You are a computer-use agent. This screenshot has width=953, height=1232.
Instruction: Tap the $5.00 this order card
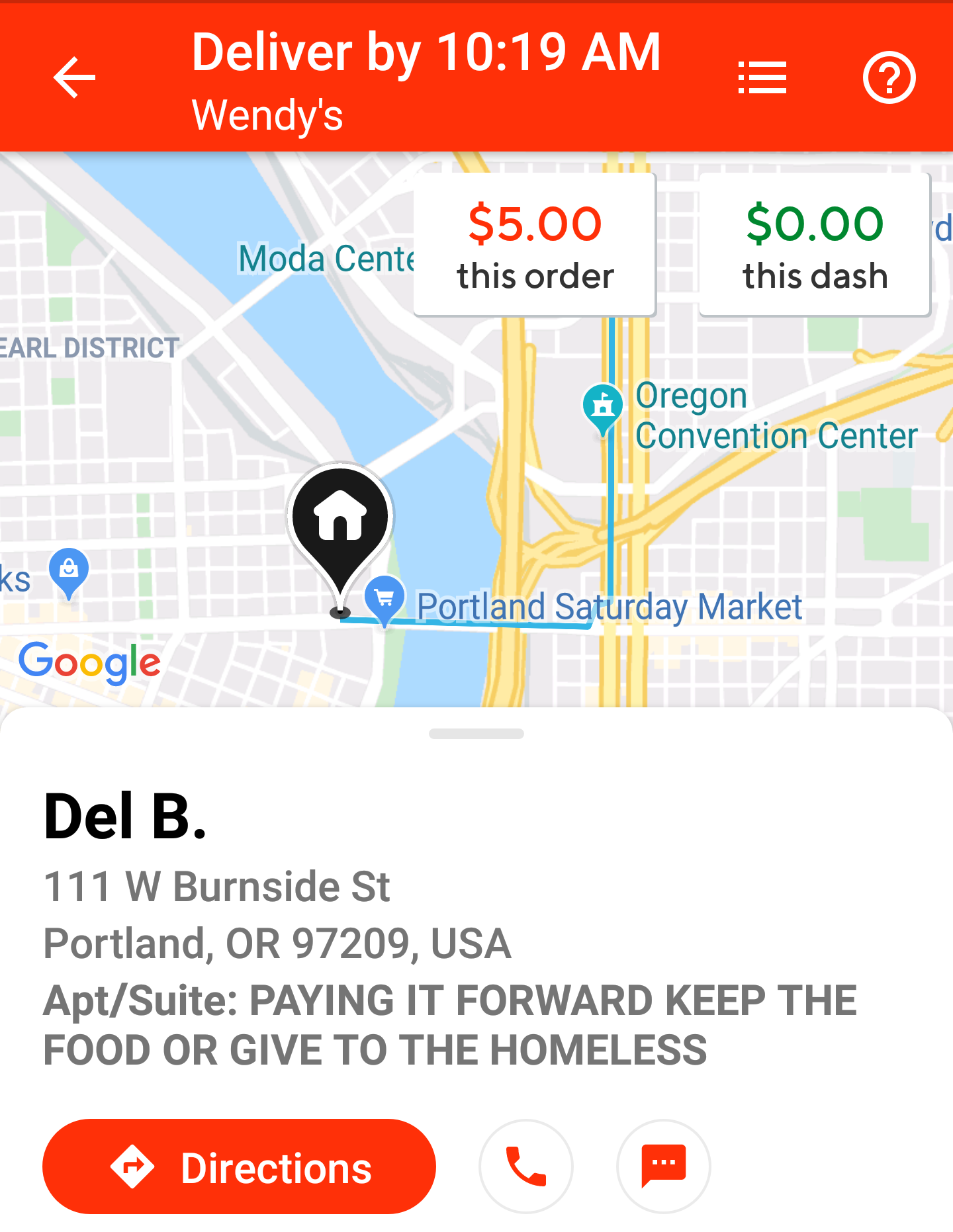pyautogui.click(x=535, y=245)
